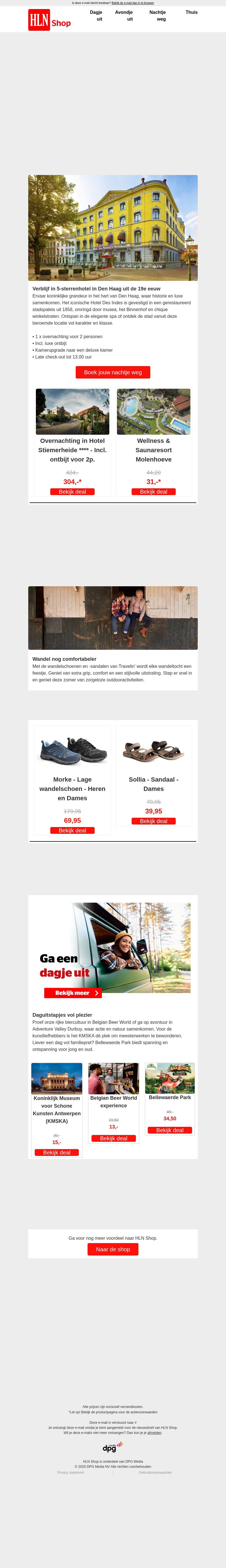View the Bellewaerde Park deal
This screenshot has width=226, height=1568.
pyautogui.click(x=170, y=1130)
